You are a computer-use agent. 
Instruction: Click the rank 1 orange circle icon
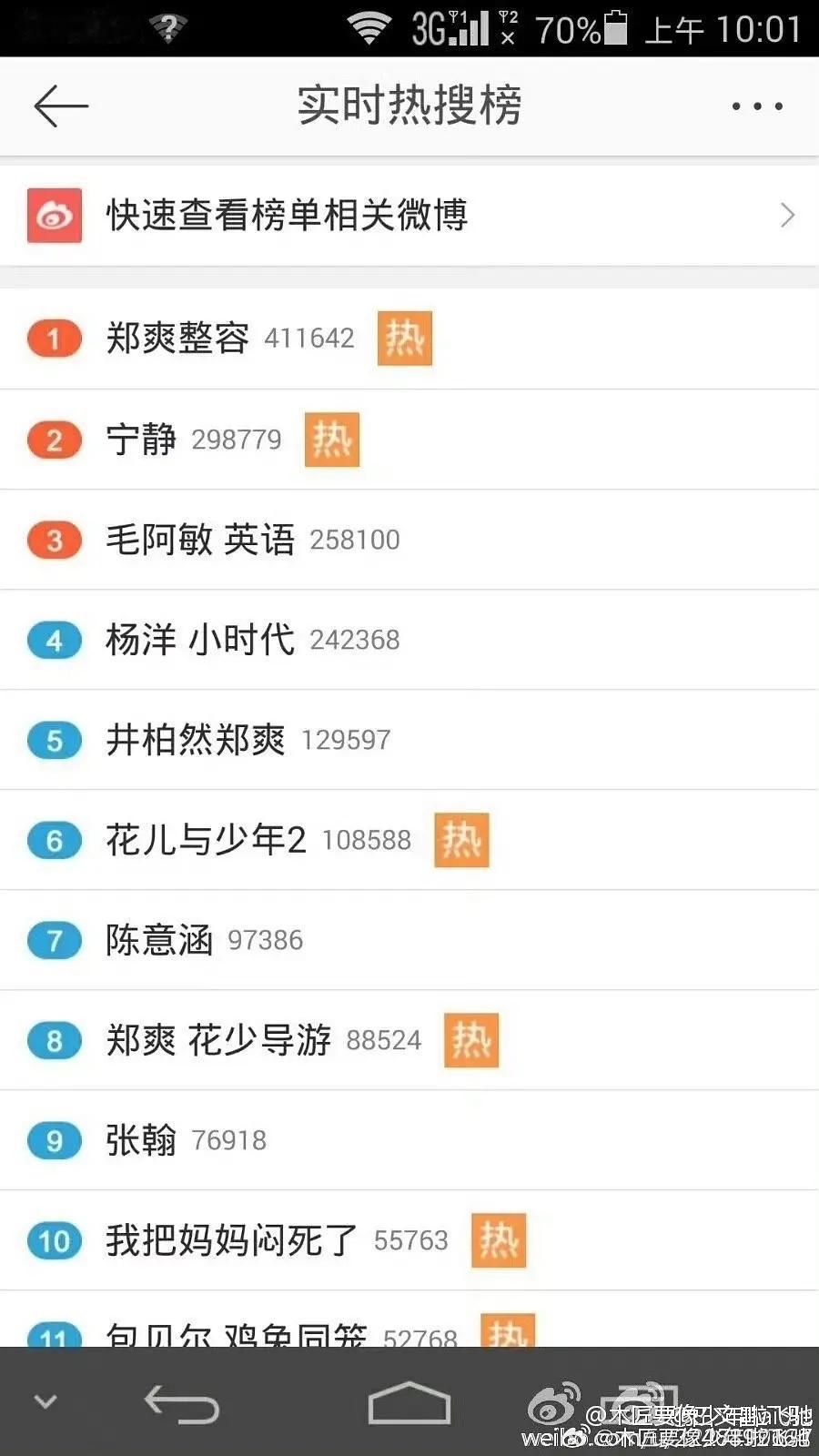[53, 339]
